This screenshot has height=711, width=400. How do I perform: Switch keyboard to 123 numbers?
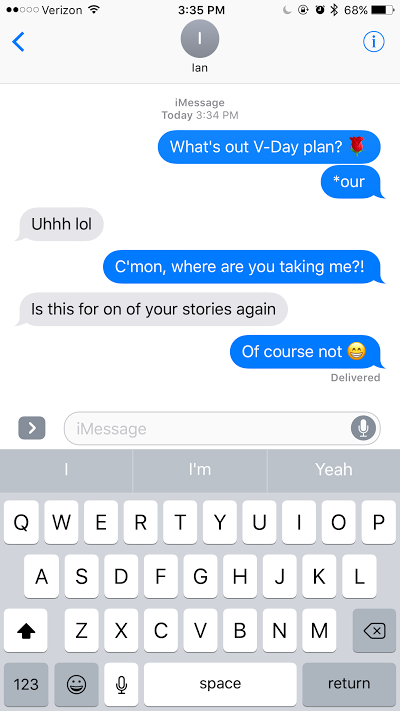(x=26, y=684)
